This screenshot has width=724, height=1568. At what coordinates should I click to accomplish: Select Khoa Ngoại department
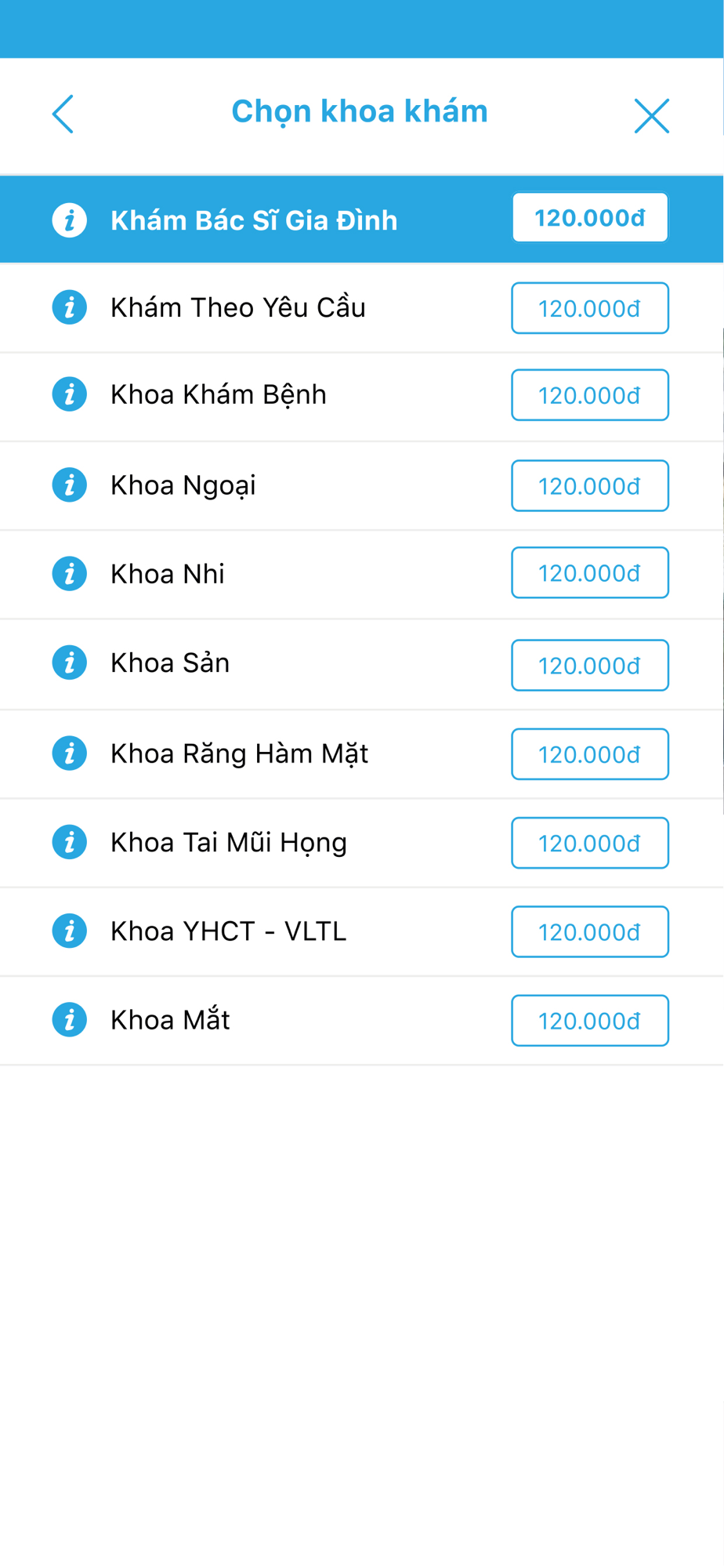[x=362, y=486]
